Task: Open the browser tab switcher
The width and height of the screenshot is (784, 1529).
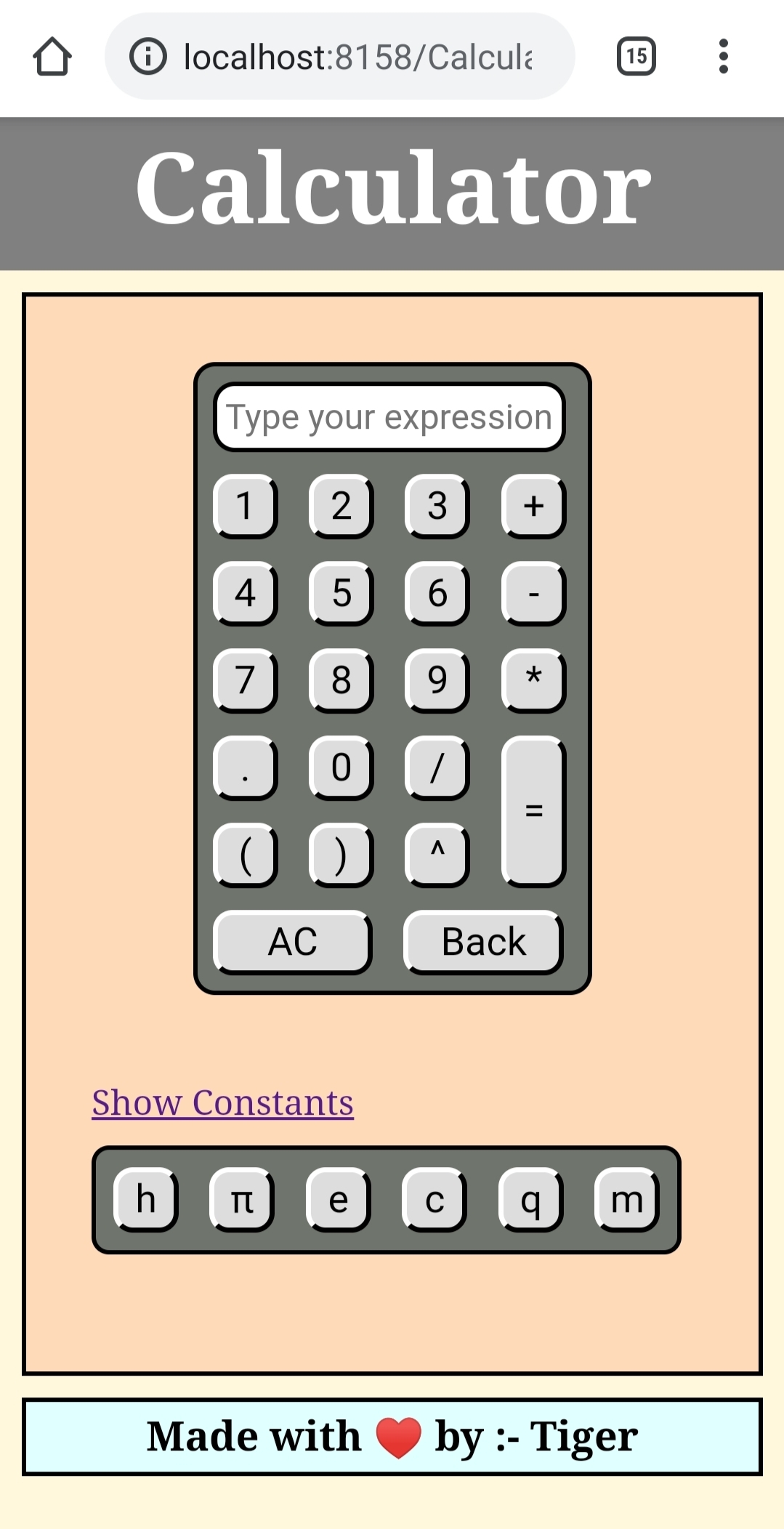Action: coord(637,56)
